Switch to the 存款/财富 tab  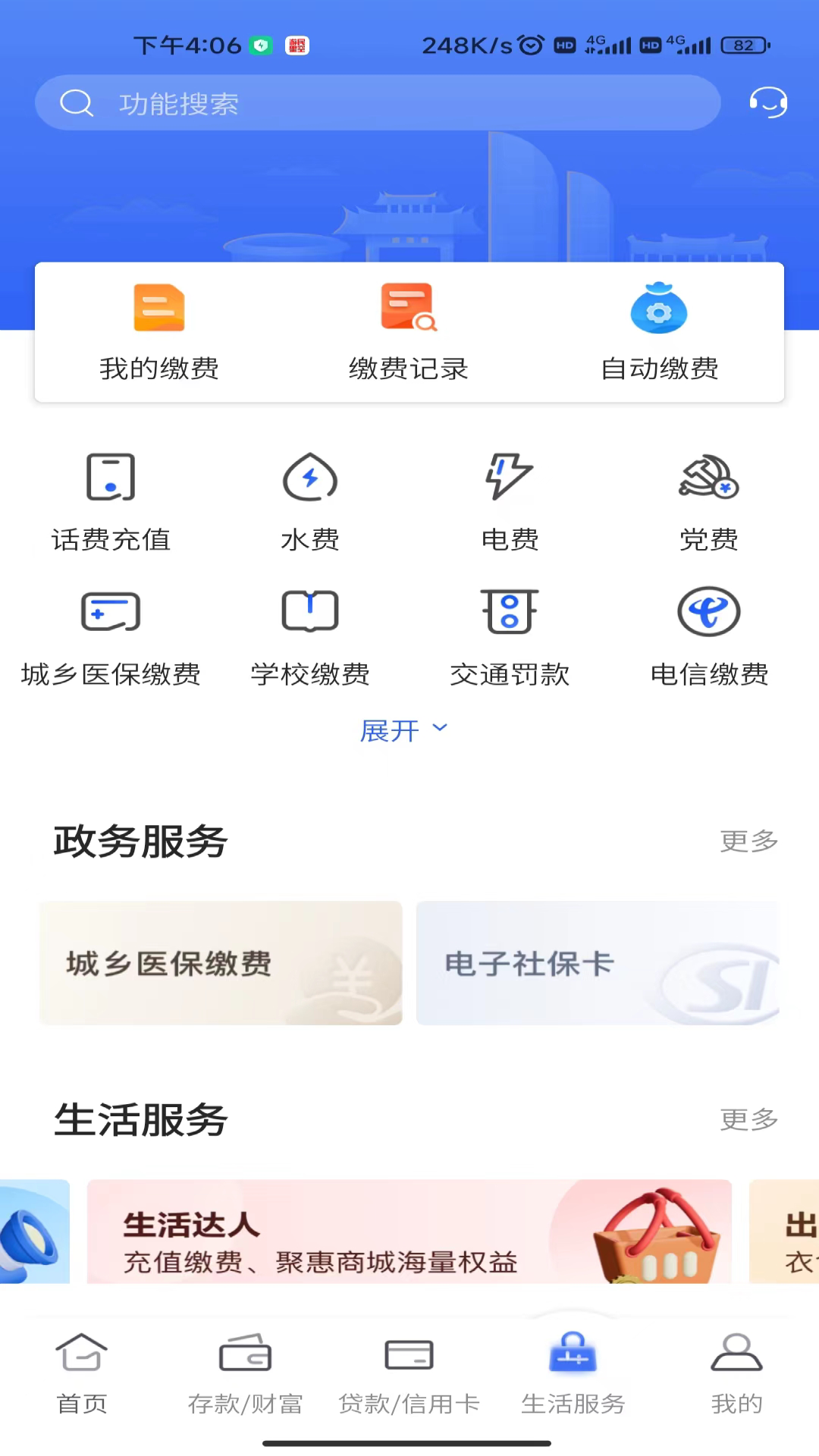click(x=246, y=1373)
